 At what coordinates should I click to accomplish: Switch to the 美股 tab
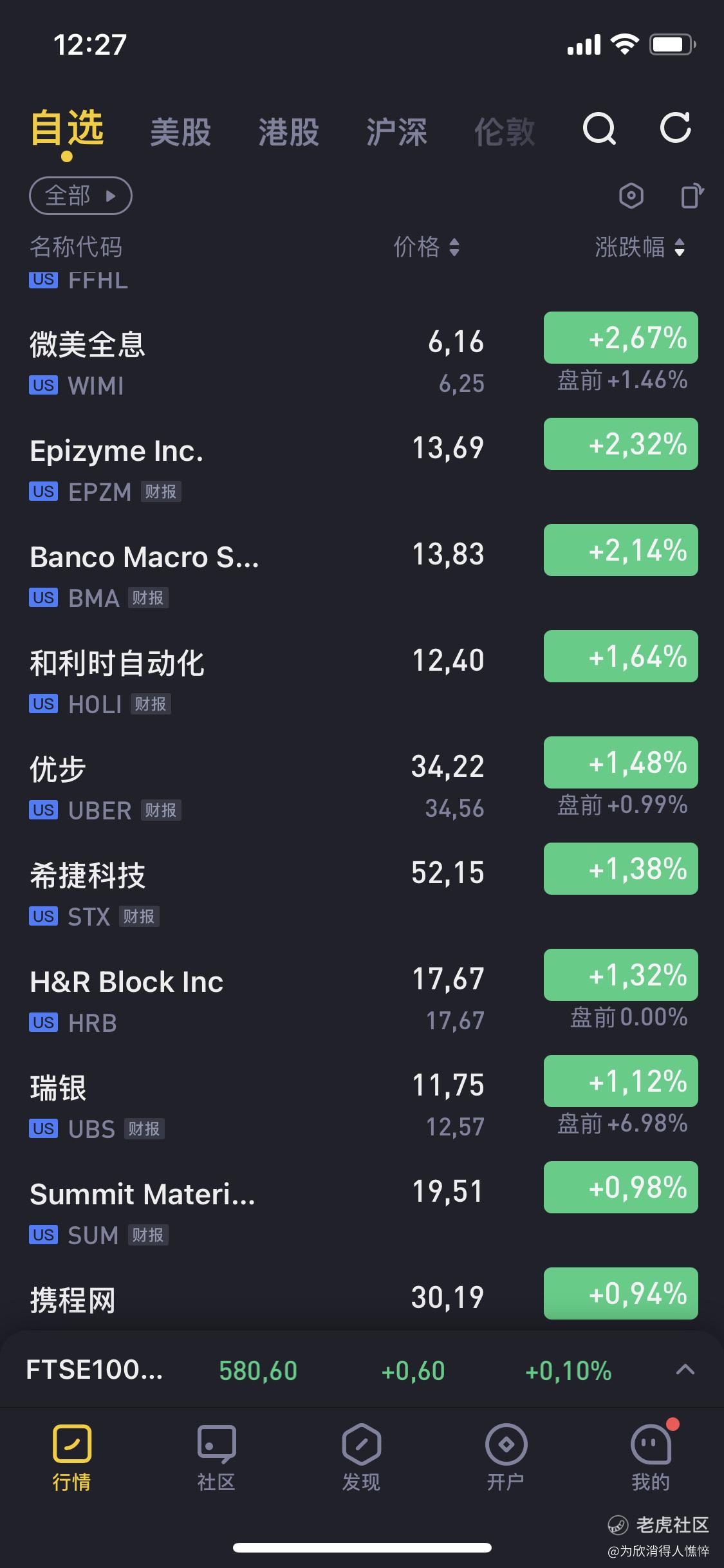(180, 132)
